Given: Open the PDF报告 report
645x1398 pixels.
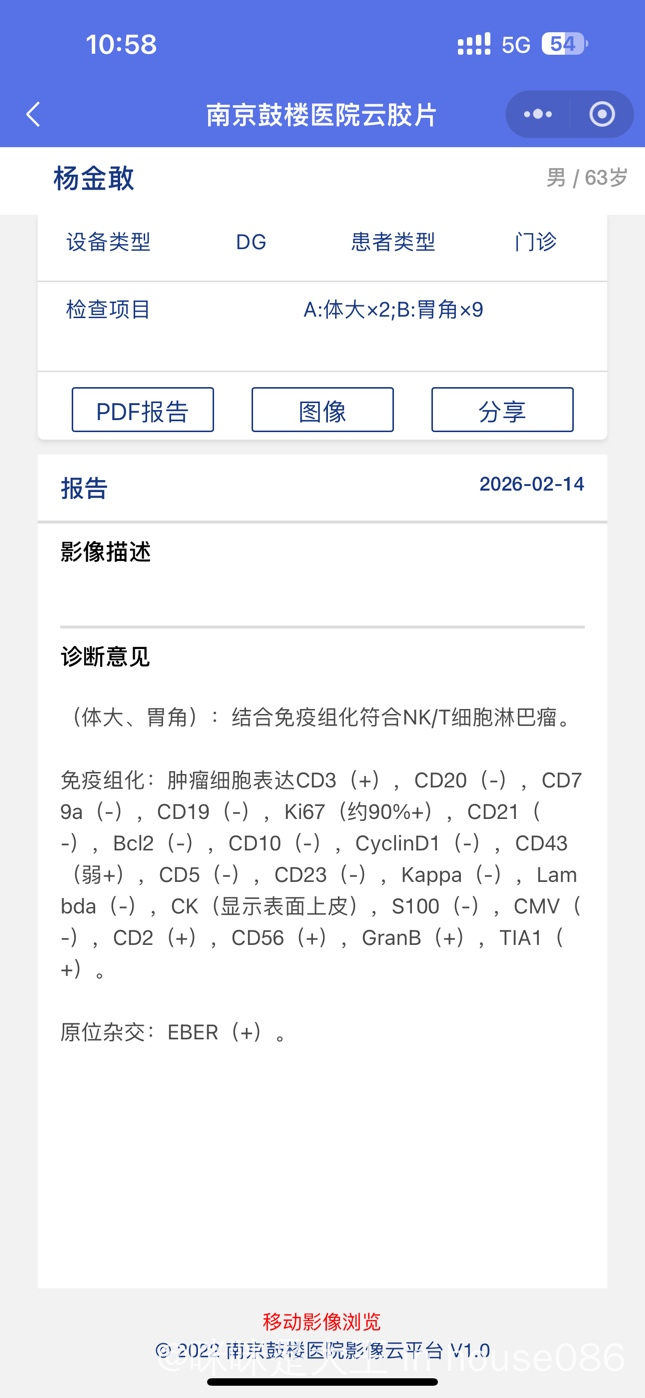Looking at the screenshot, I should click(x=142, y=410).
